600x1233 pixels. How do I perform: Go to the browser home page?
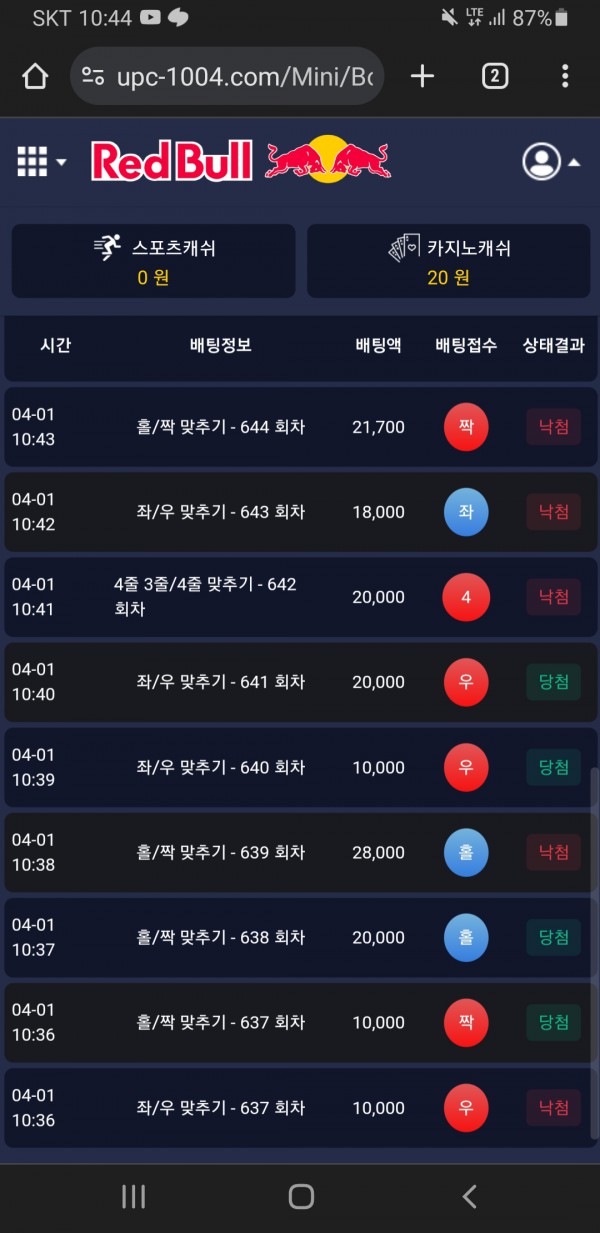pyautogui.click(x=35, y=77)
